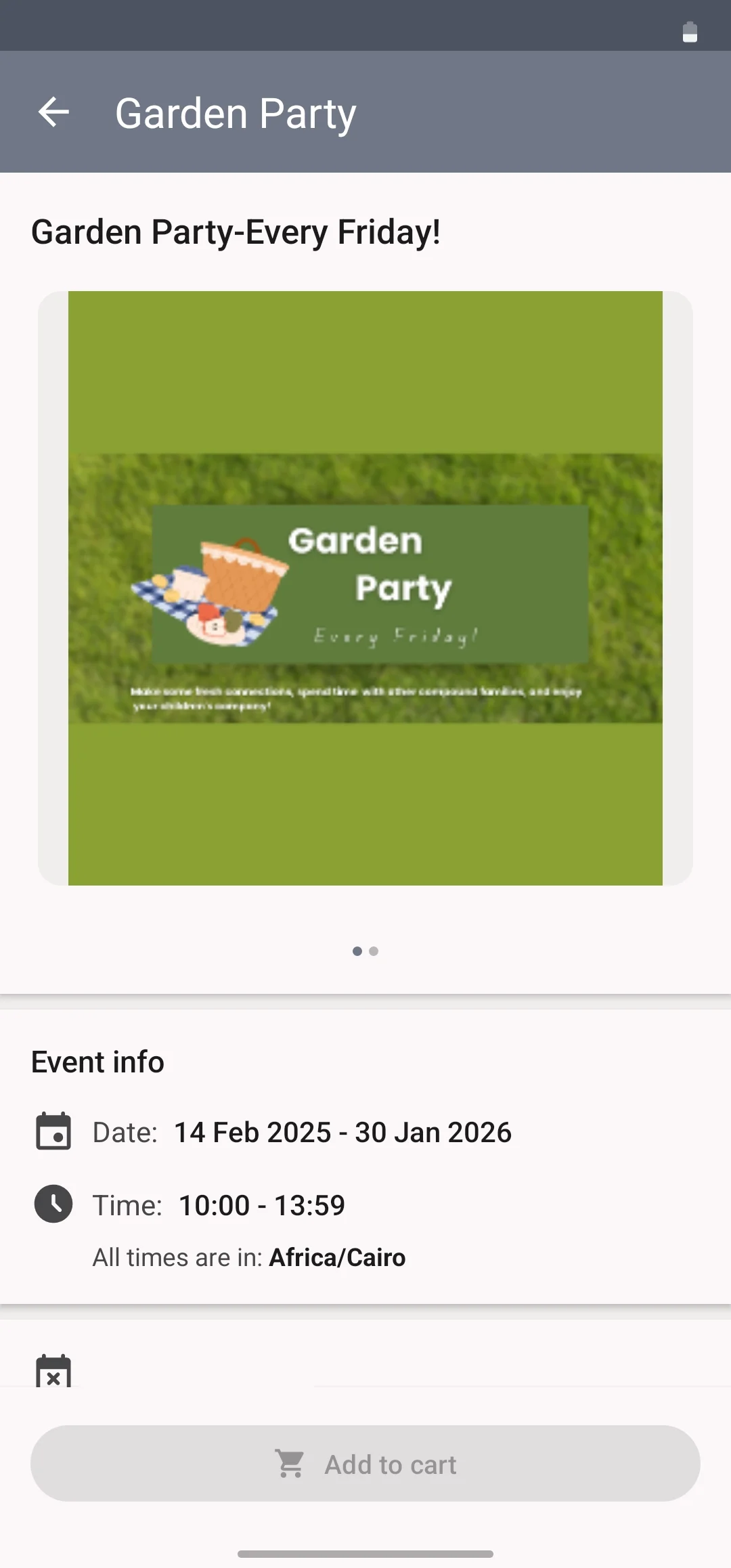Open the Garden Party event image
Image resolution: width=731 pixels, height=1568 pixels.
point(365,588)
